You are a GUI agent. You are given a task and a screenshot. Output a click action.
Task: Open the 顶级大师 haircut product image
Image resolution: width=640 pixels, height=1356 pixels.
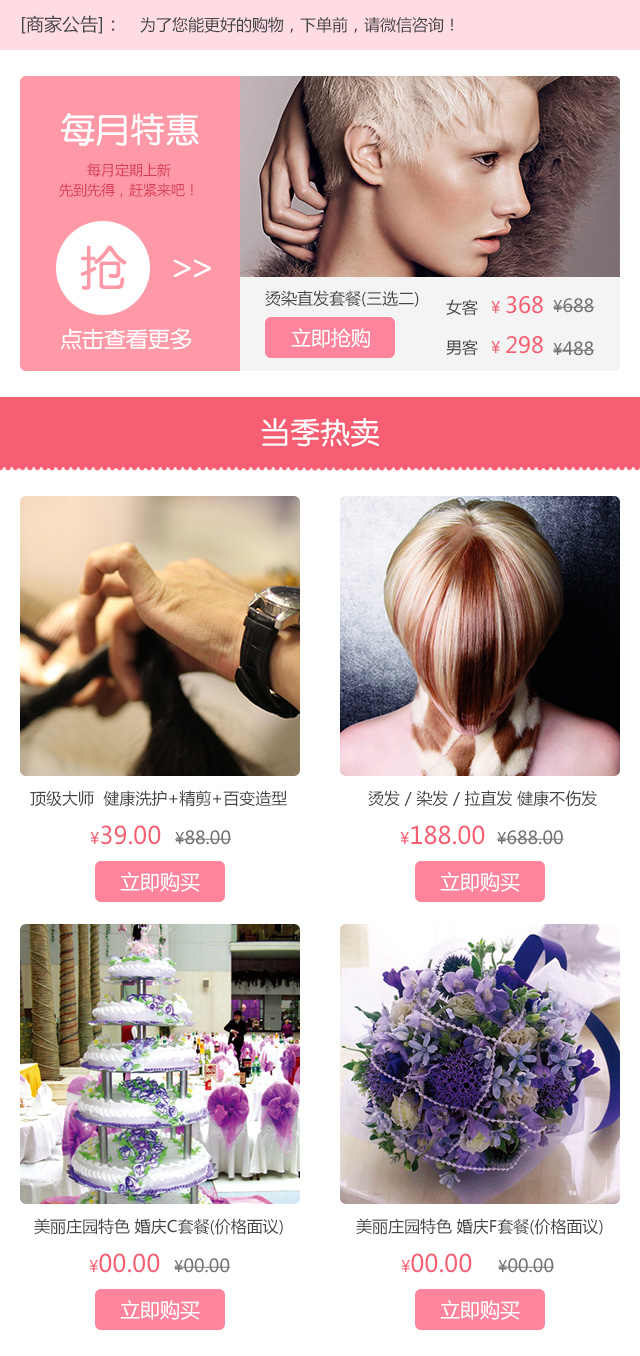pyautogui.click(x=160, y=636)
